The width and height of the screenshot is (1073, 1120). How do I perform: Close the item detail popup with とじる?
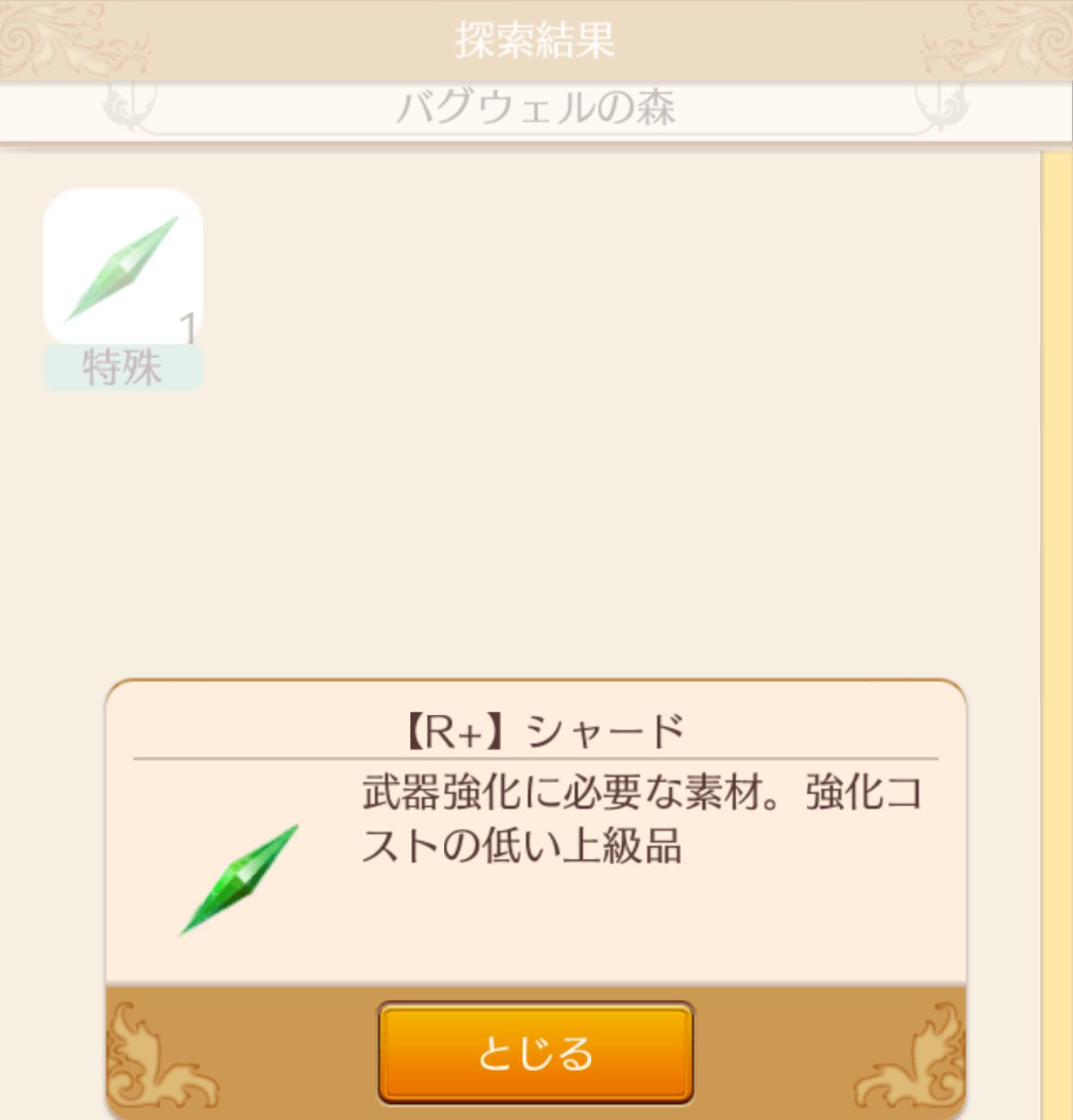point(536,1052)
